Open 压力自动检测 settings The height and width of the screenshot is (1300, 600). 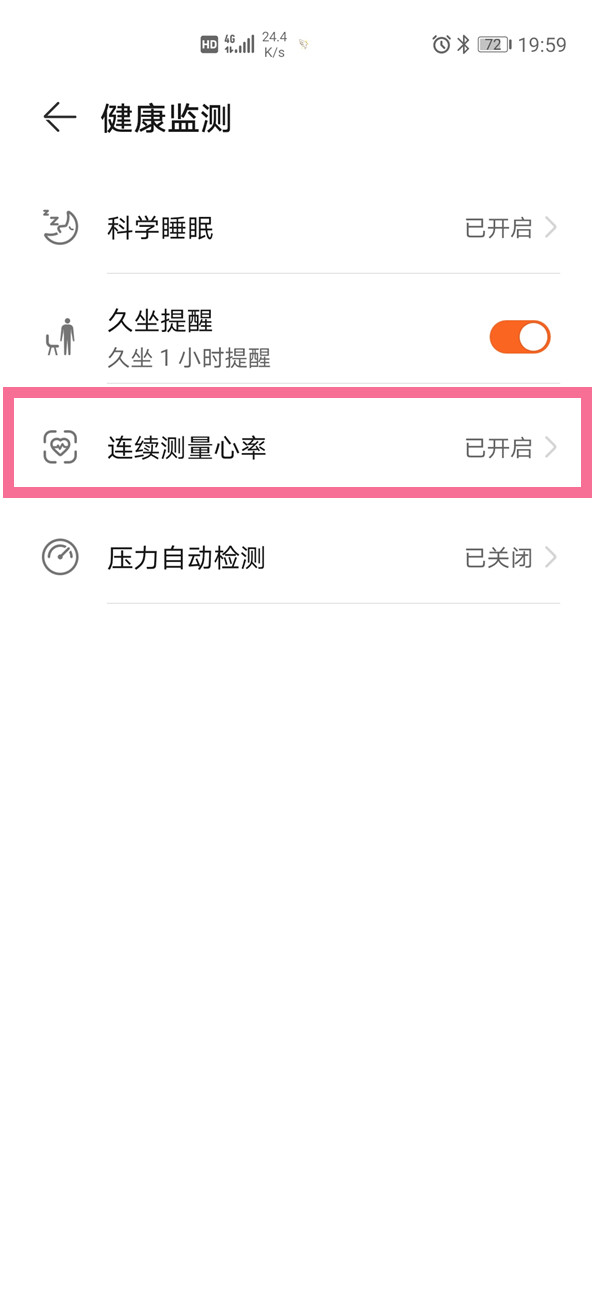(300, 557)
